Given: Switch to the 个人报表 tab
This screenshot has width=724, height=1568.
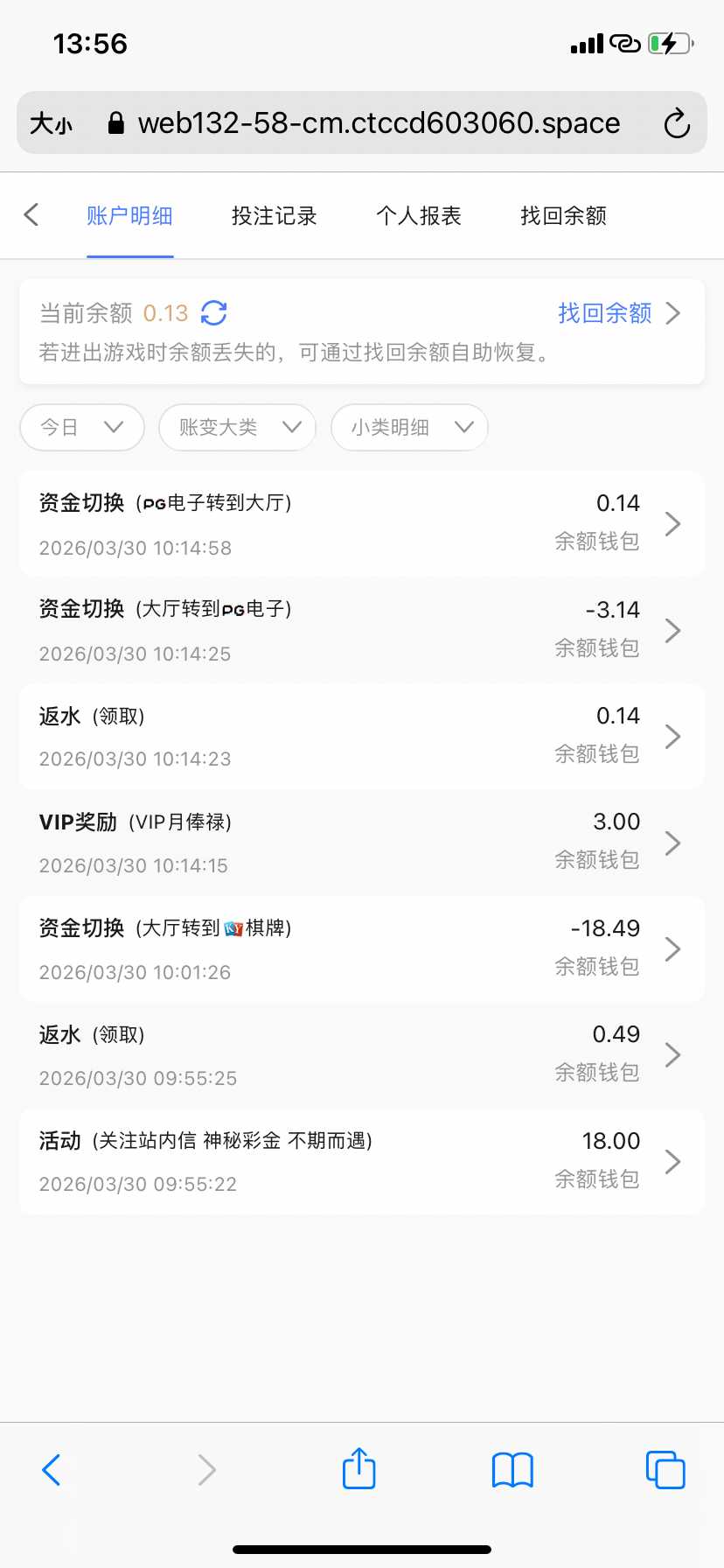Looking at the screenshot, I should pyautogui.click(x=418, y=216).
